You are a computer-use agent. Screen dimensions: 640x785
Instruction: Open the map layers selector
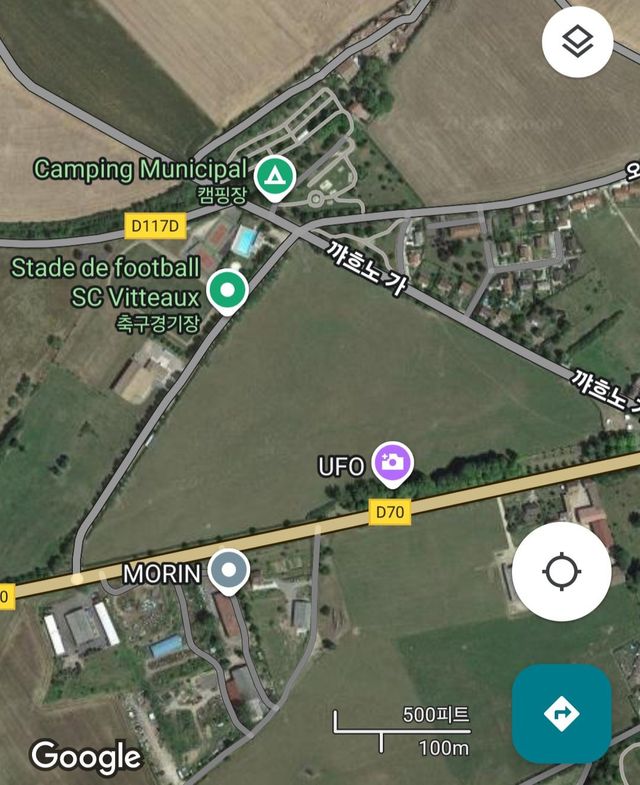pyautogui.click(x=577, y=42)
